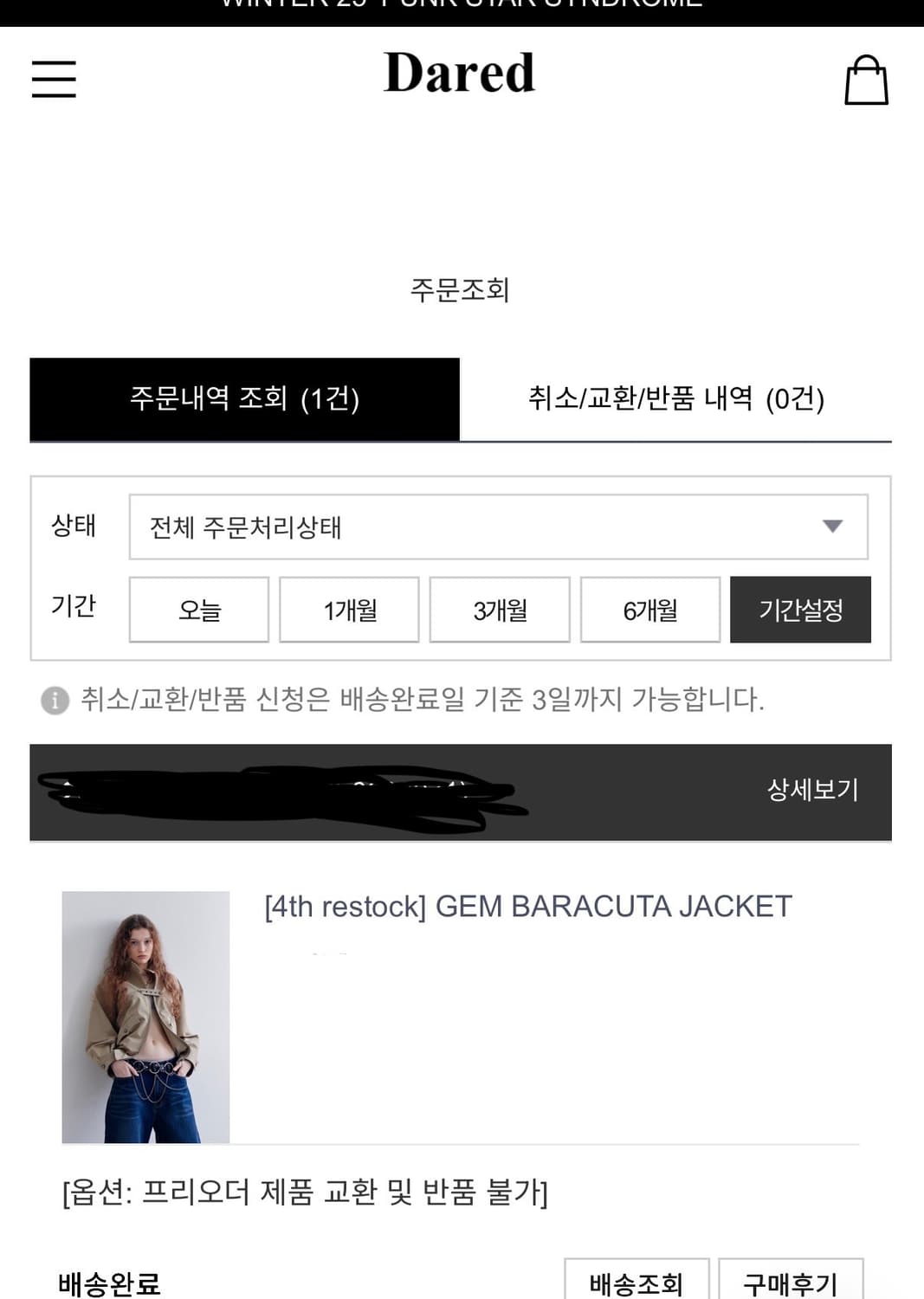Select the 주문내역 조회 tab
924x1299 pixels.
(245, 400)
